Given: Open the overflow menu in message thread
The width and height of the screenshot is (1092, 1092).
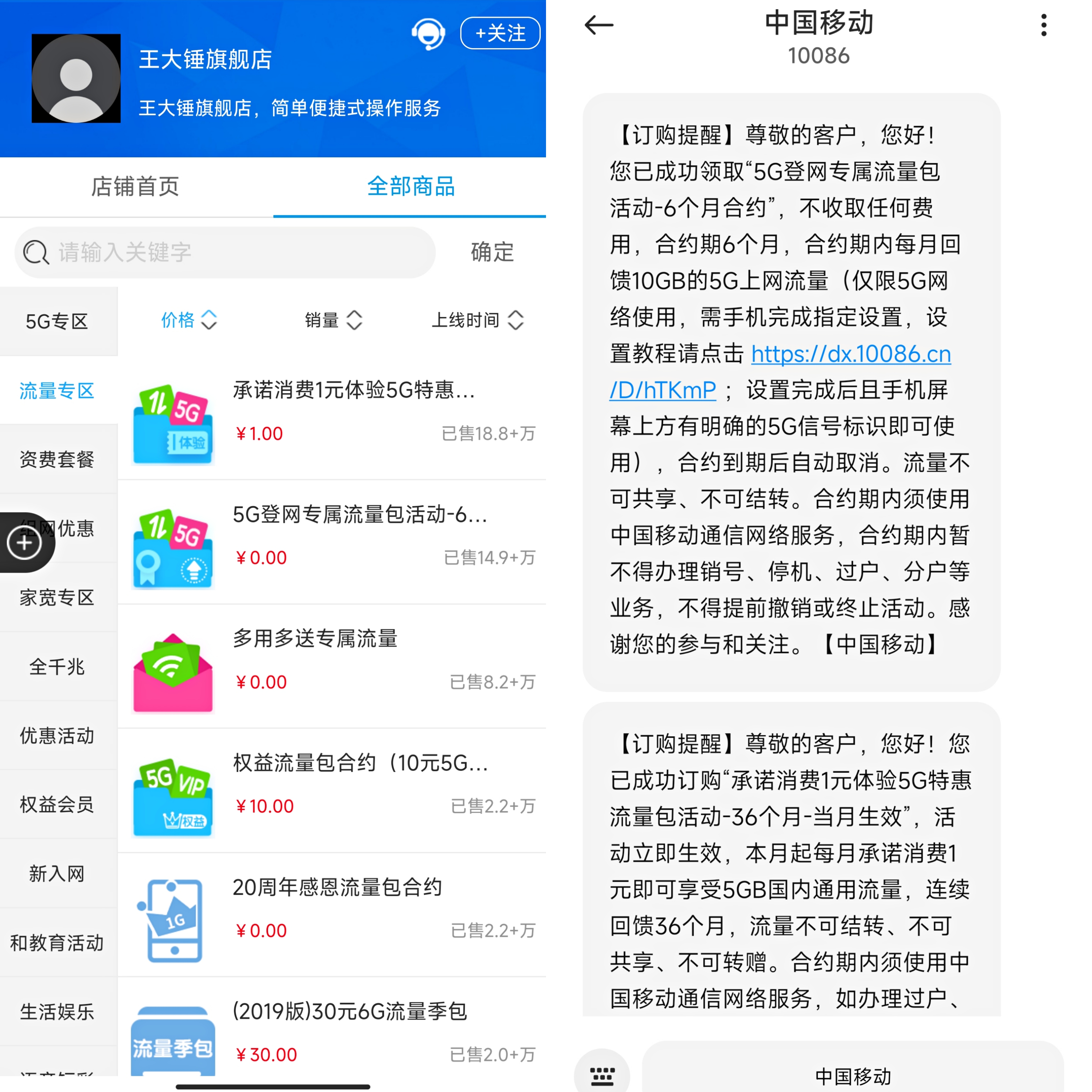Looking at the screenshot, I should pos(1043,25).
